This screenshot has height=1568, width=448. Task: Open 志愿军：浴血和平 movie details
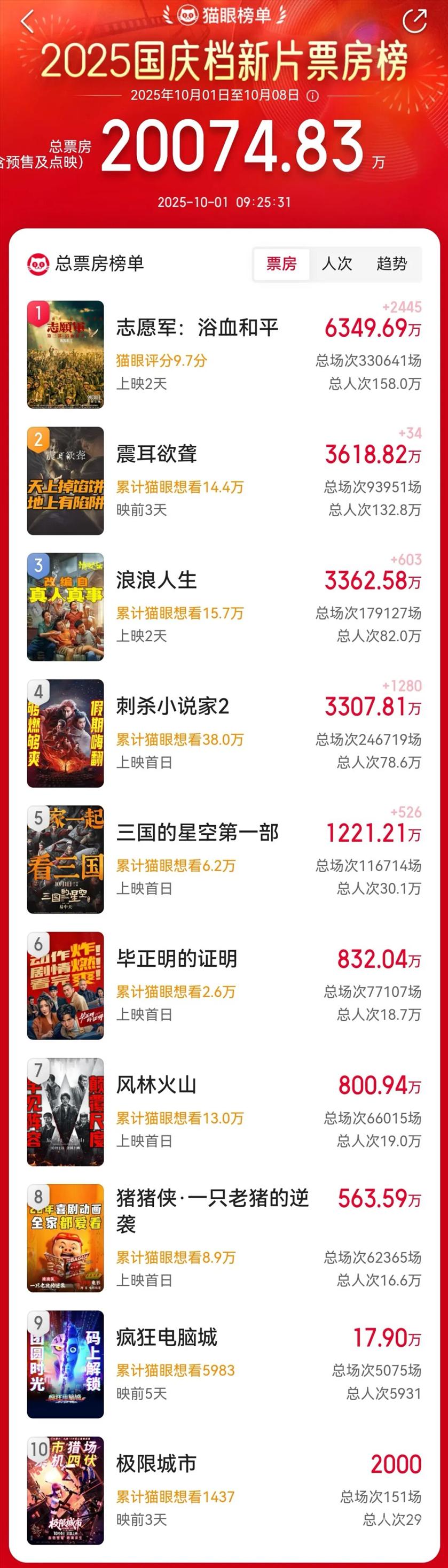coord(197,328)
